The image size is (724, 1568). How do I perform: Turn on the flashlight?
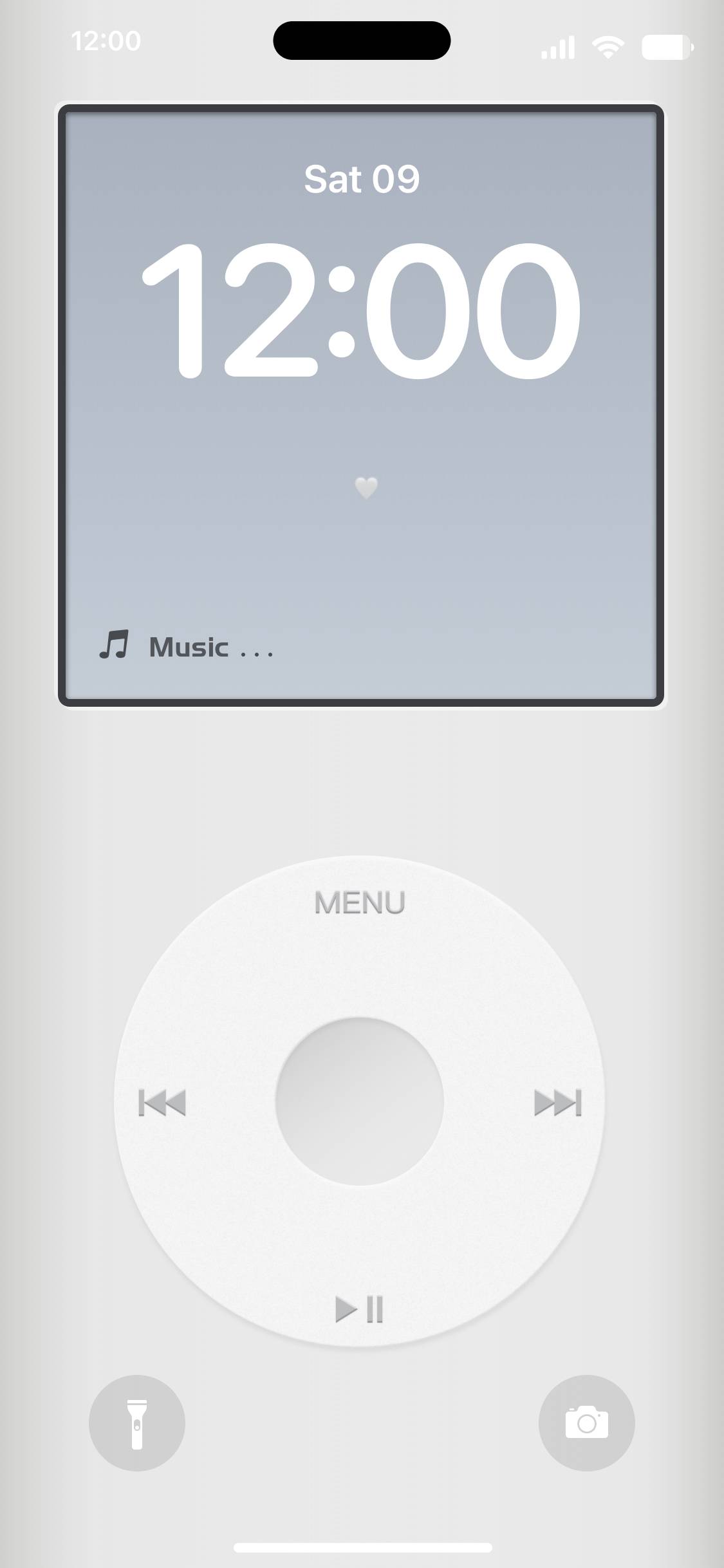136,1423
